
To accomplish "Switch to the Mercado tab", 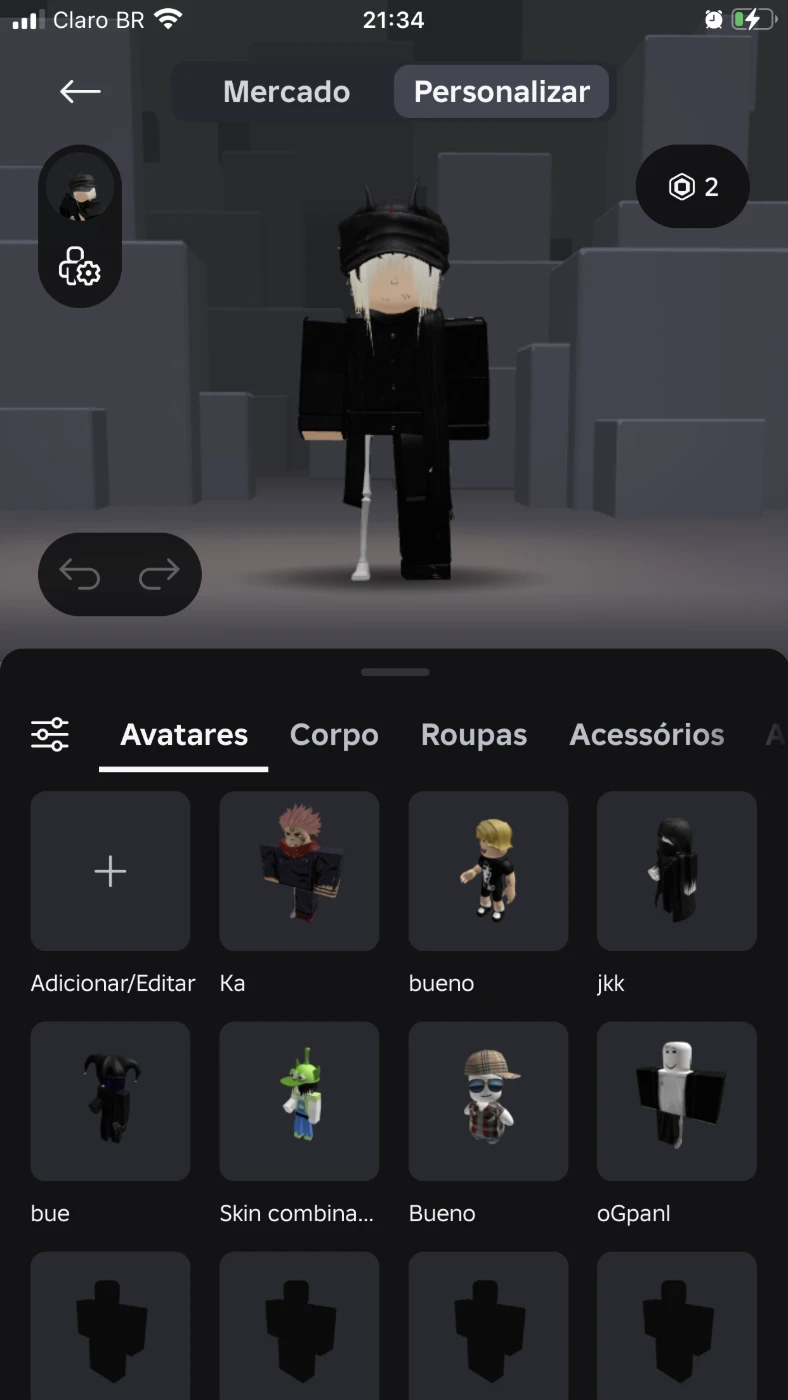I will (x=286, y=92).
